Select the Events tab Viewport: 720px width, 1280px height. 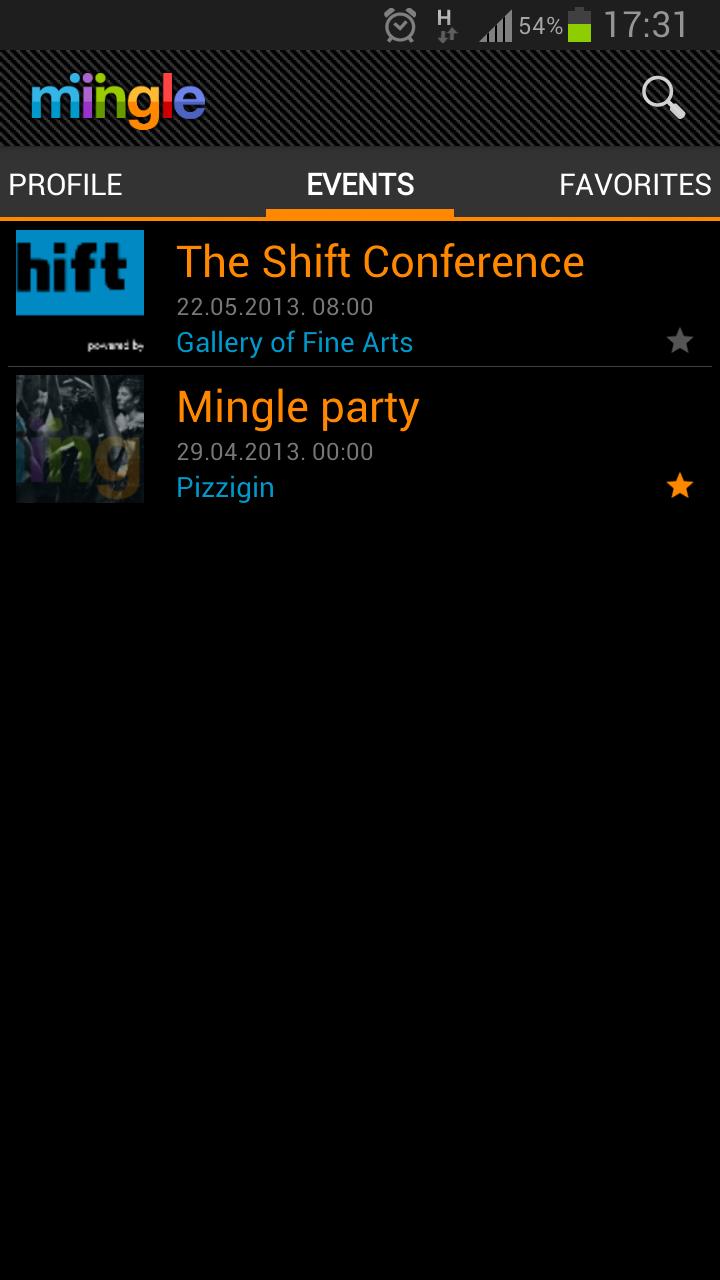[360, 185]
